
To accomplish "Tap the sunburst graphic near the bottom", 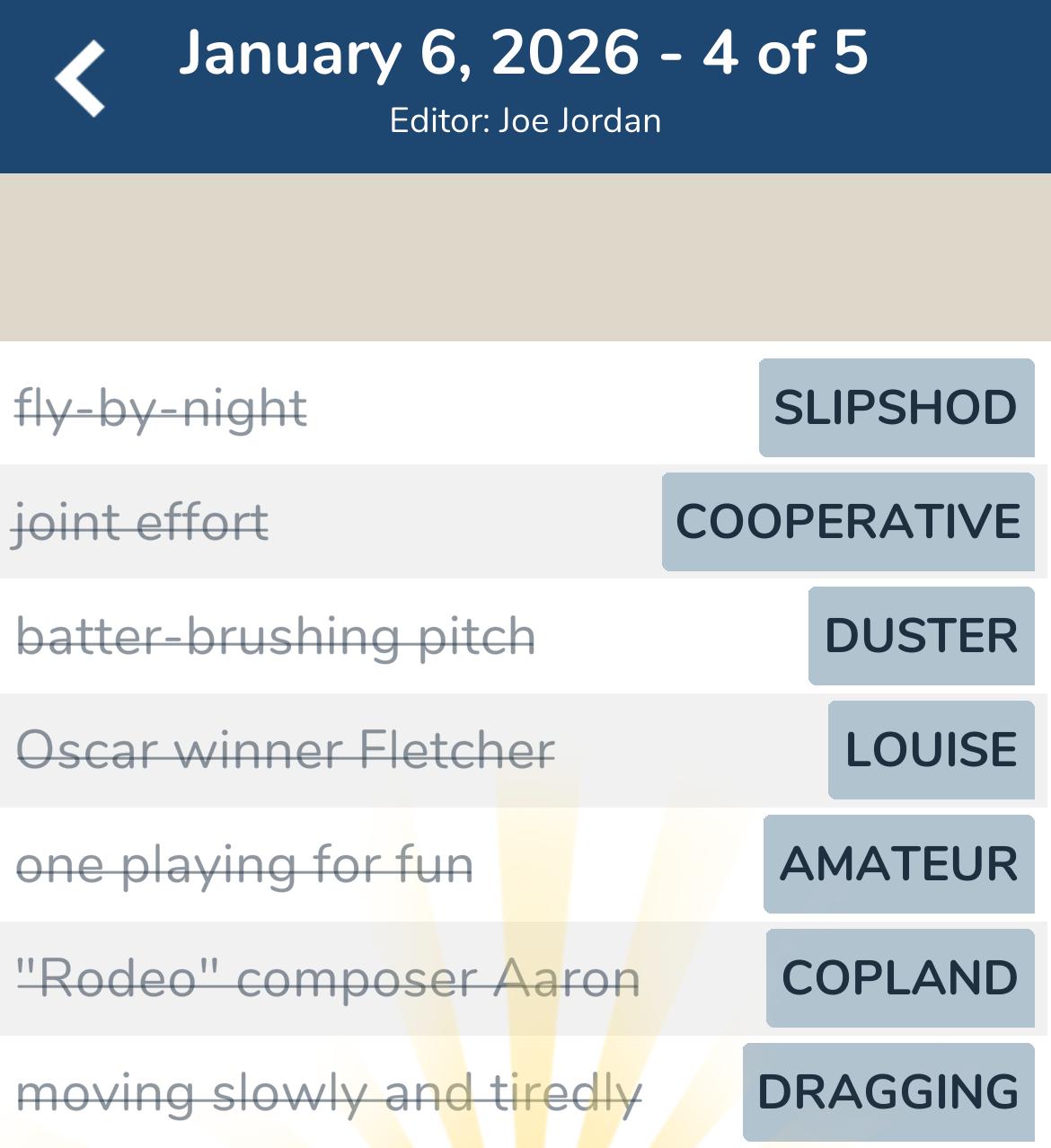I will (525, 1033).
